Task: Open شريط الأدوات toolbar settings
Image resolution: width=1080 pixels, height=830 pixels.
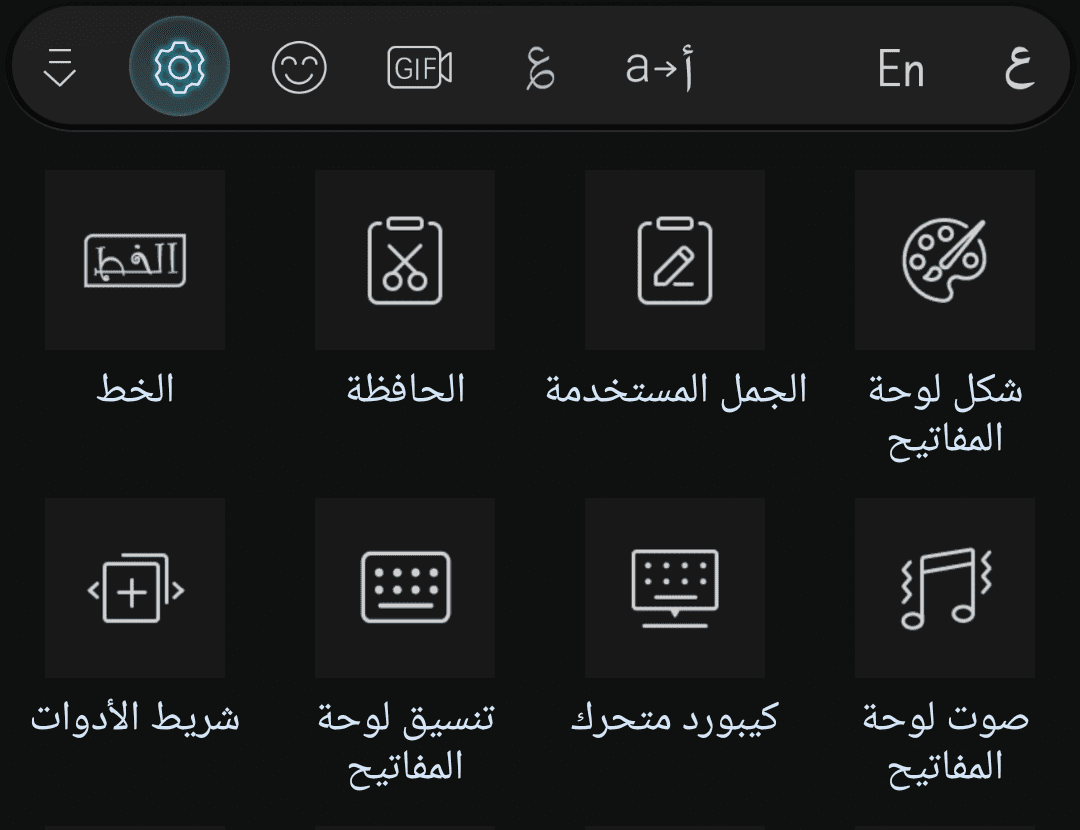Action: (135, 589)
